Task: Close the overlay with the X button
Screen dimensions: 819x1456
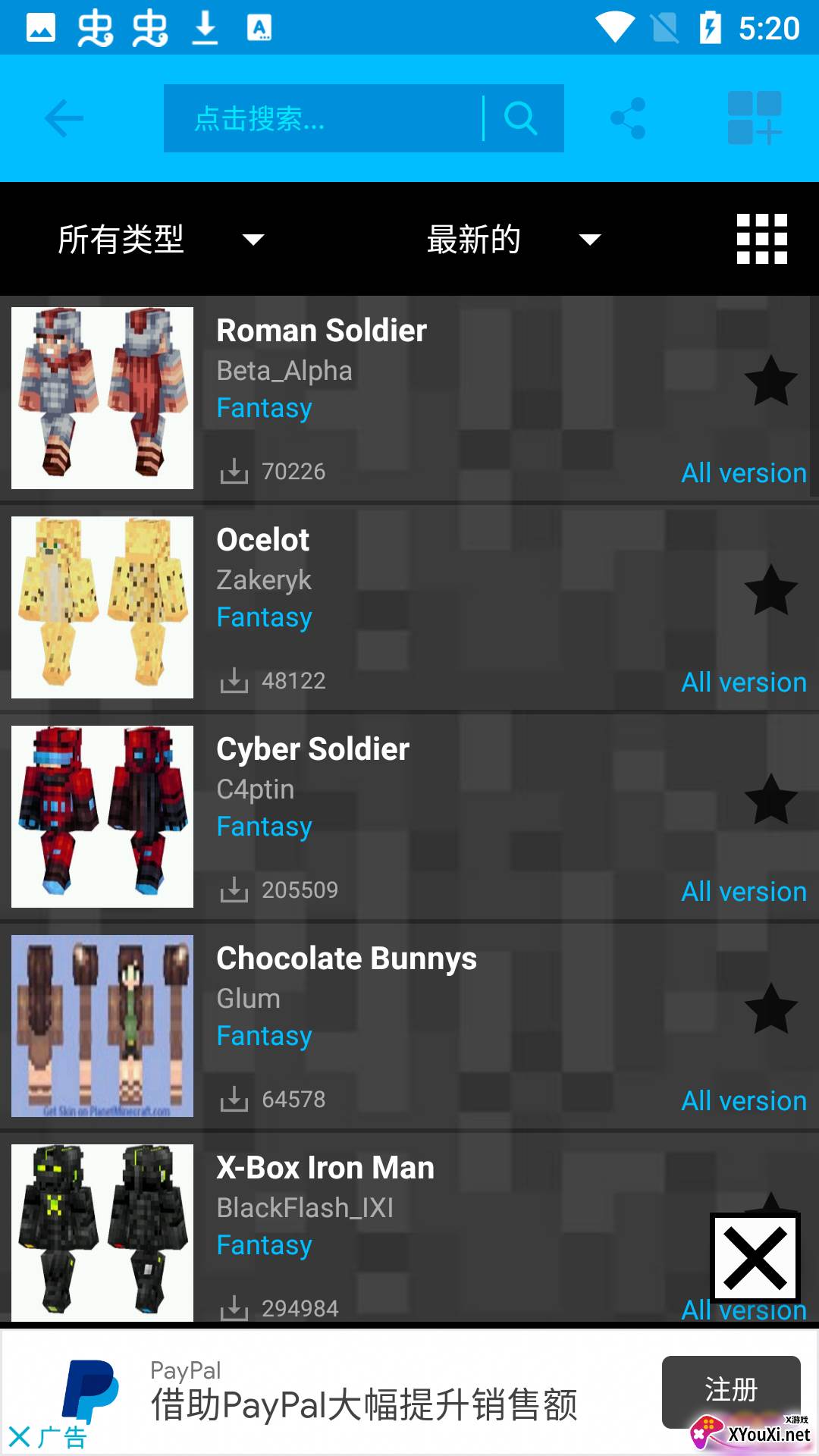Action: point(755,1258)
